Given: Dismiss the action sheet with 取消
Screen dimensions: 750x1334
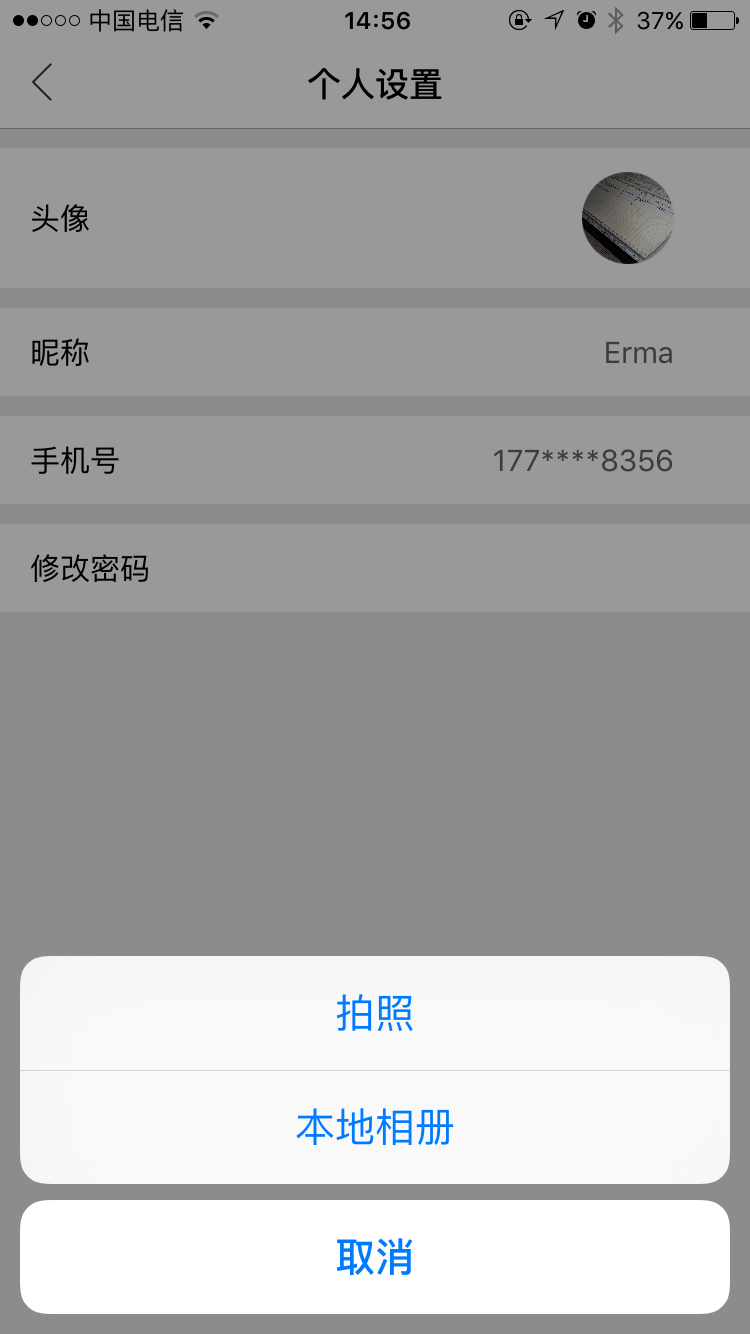Looking at the screenshot, I should 375,1257.
